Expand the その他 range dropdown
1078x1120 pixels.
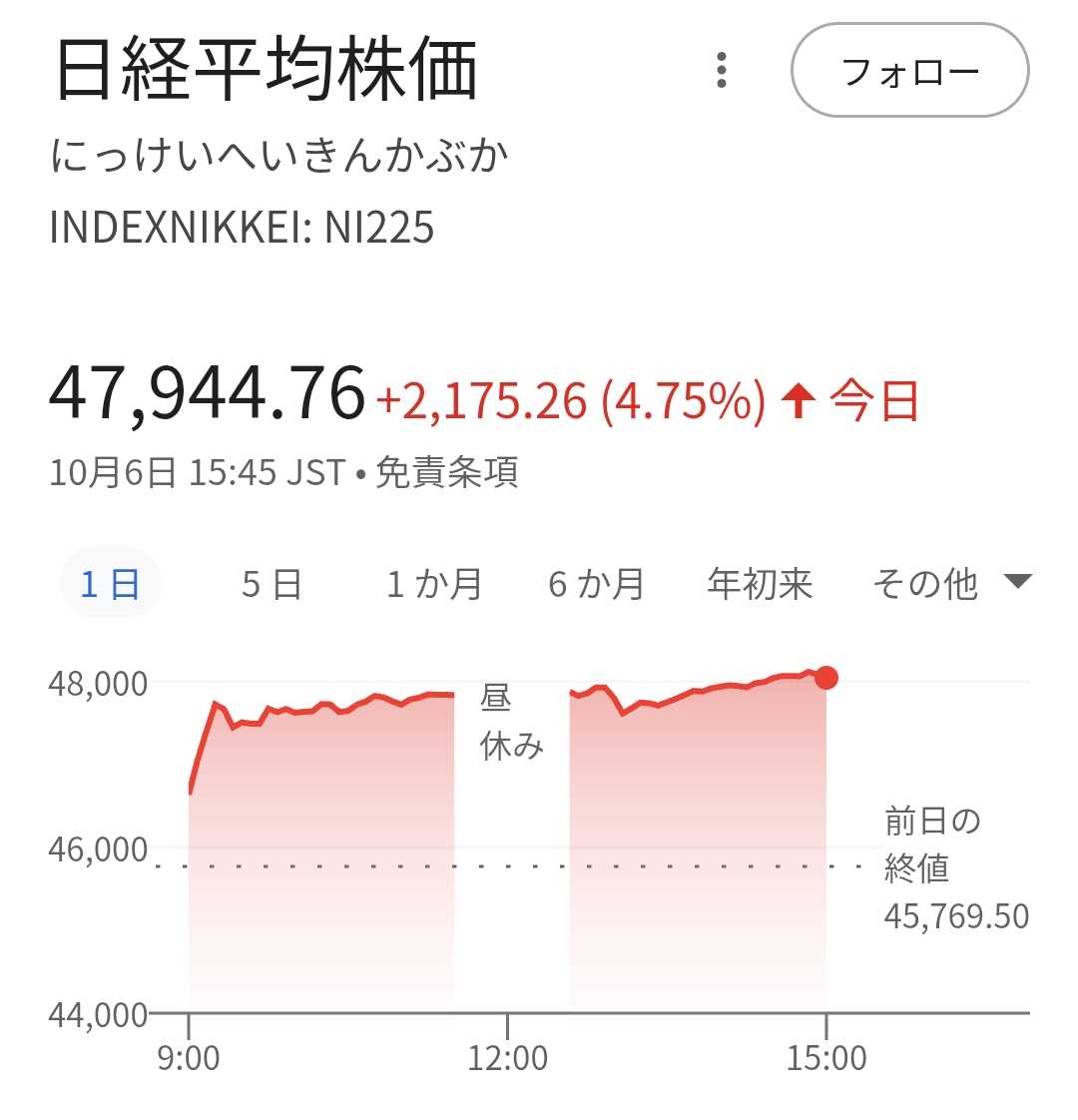949,584
